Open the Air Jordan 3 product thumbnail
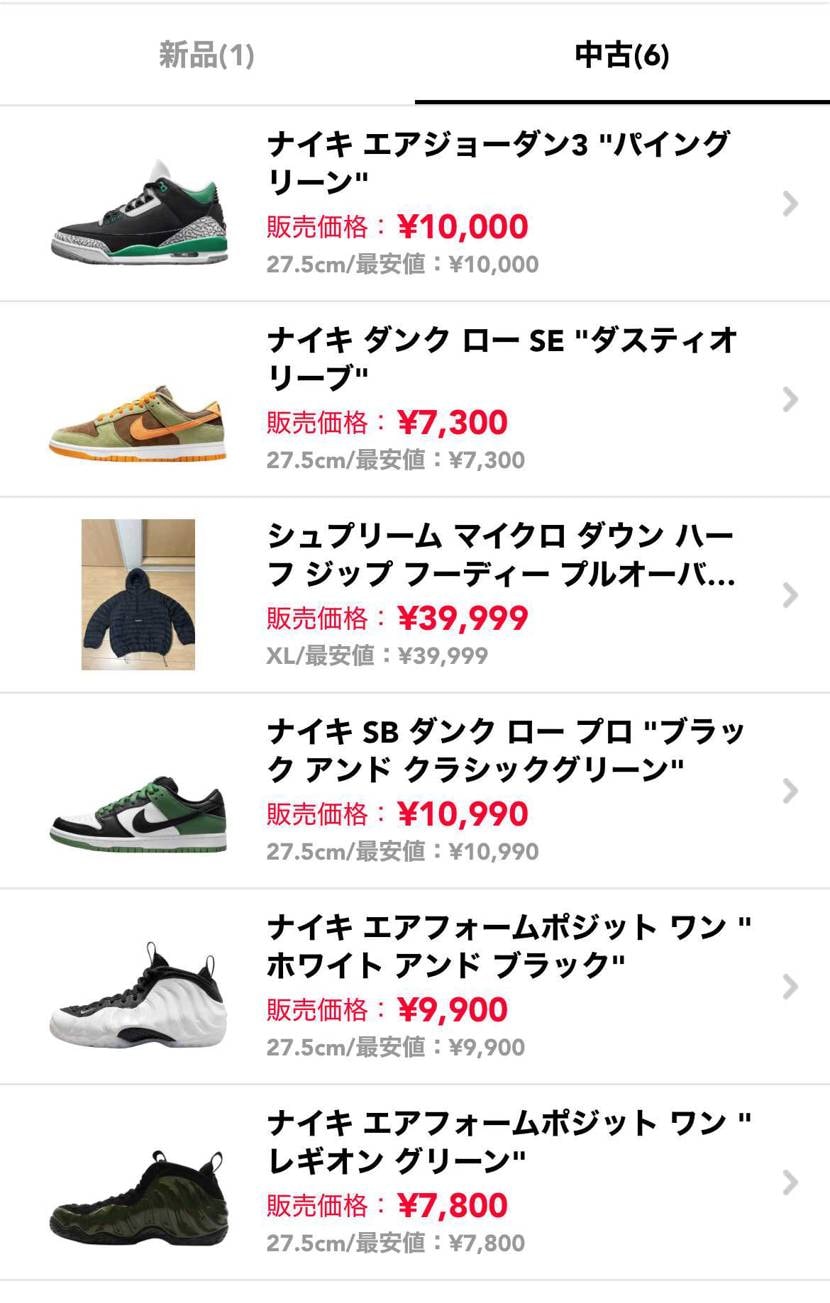 tap(138, 203)
